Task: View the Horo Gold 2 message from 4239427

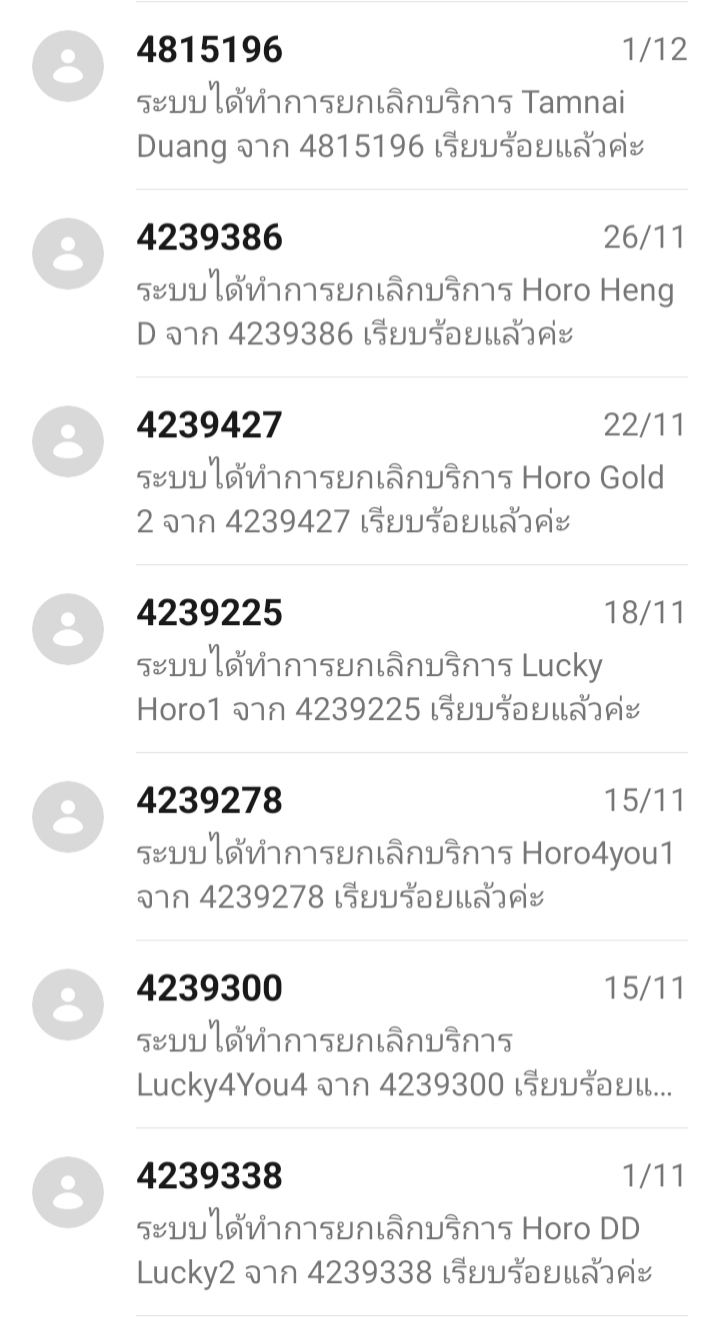Action: pyautogui.click(x=360, y=471)
